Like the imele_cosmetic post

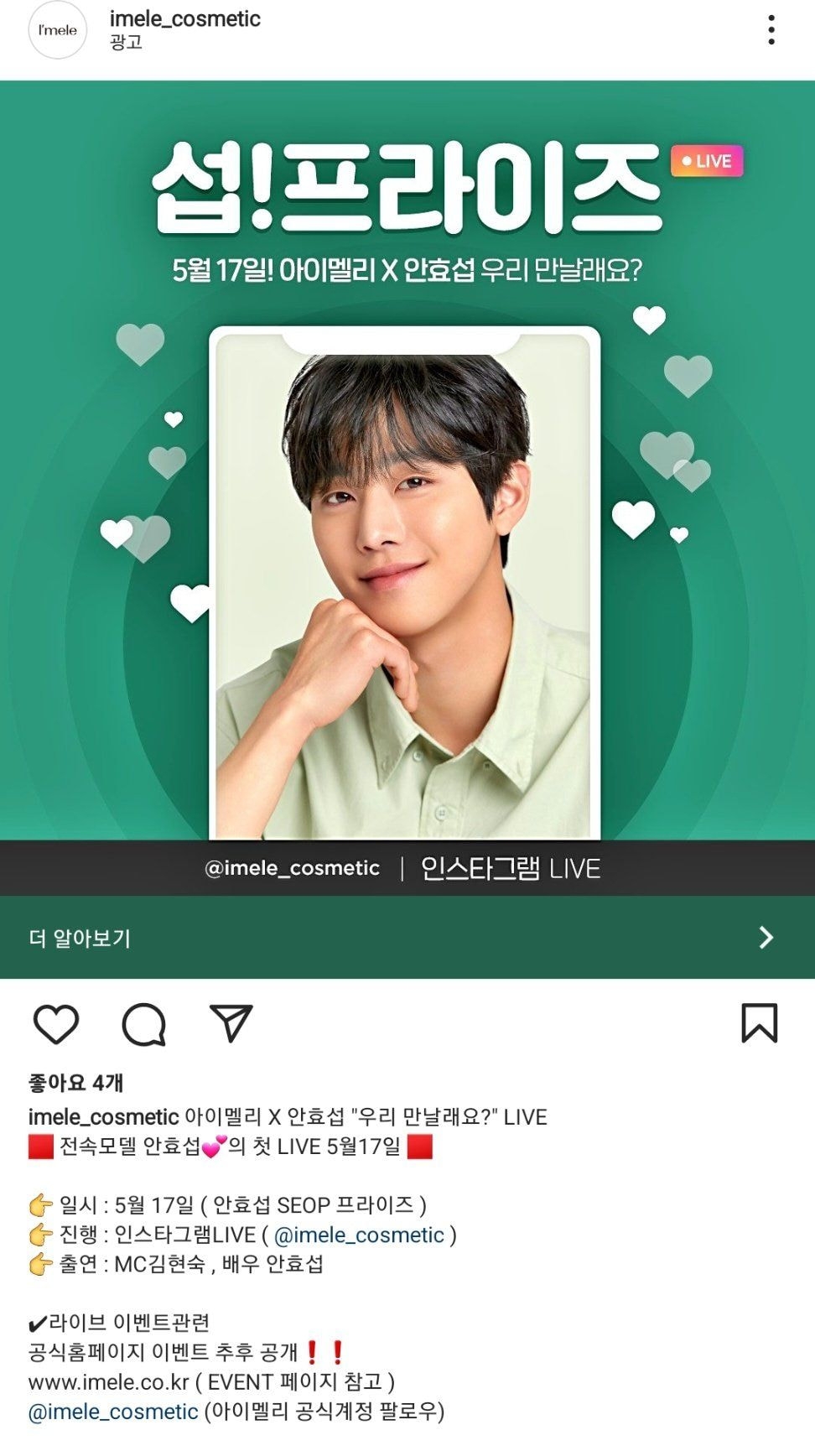coord(56,1023)
